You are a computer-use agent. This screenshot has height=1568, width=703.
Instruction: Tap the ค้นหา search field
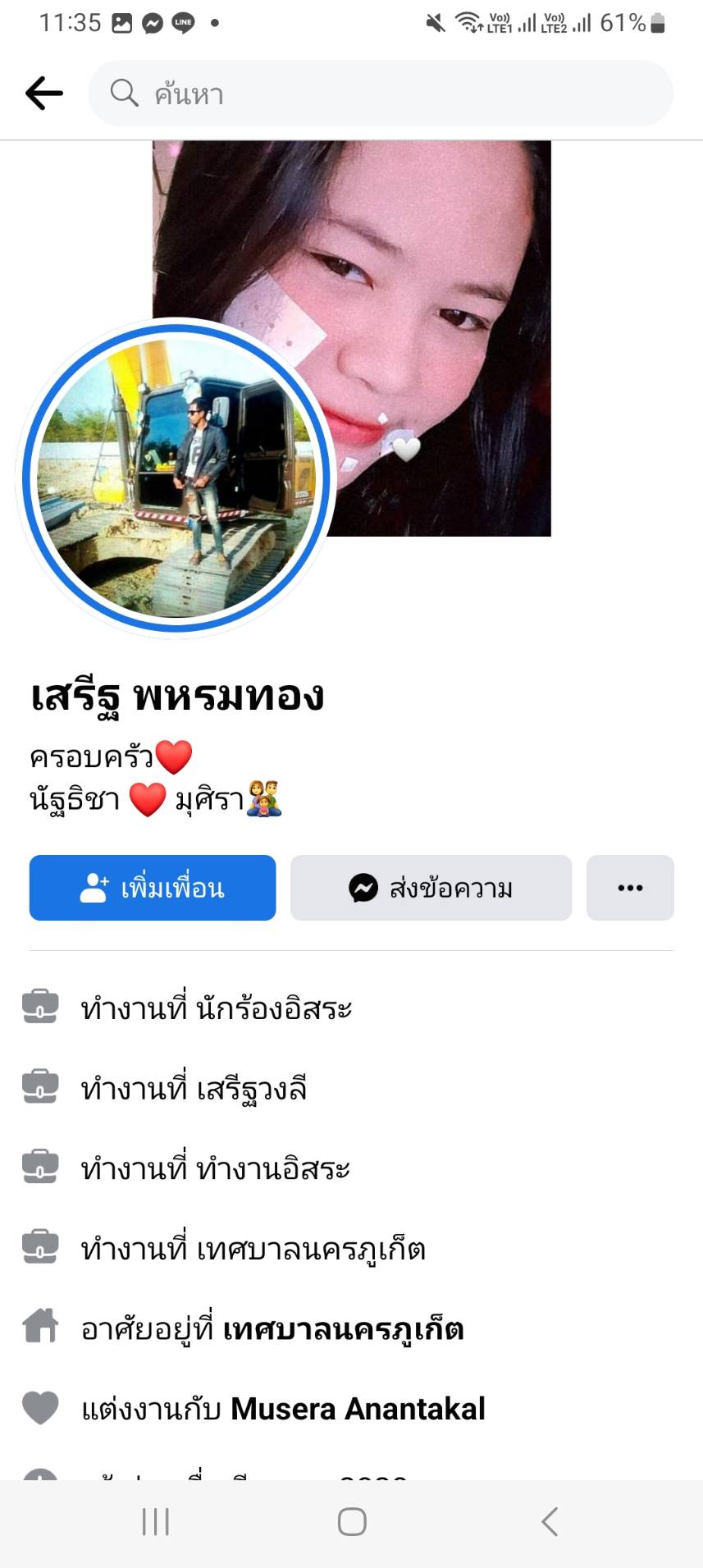click(381, 94)
